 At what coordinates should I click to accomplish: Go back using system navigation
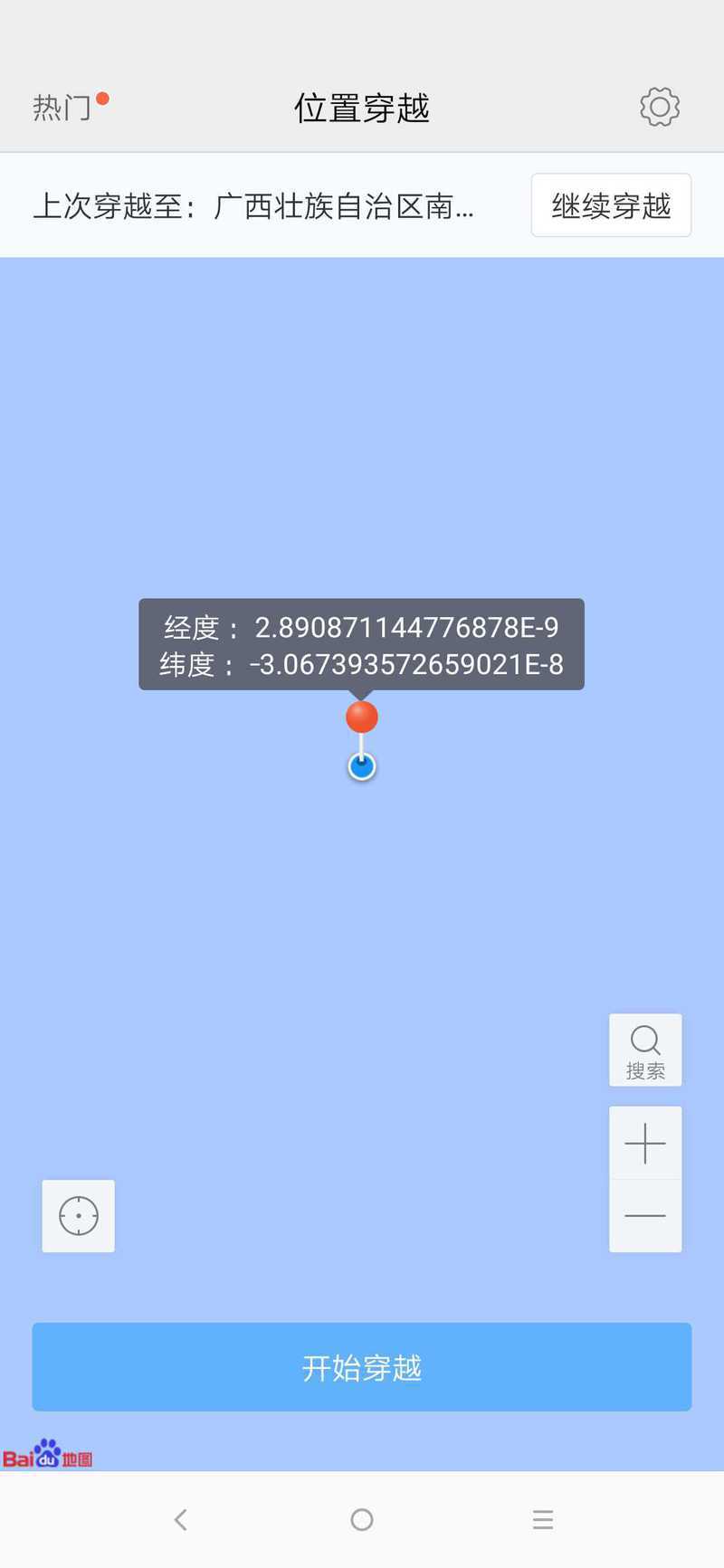click(181, 1520)
